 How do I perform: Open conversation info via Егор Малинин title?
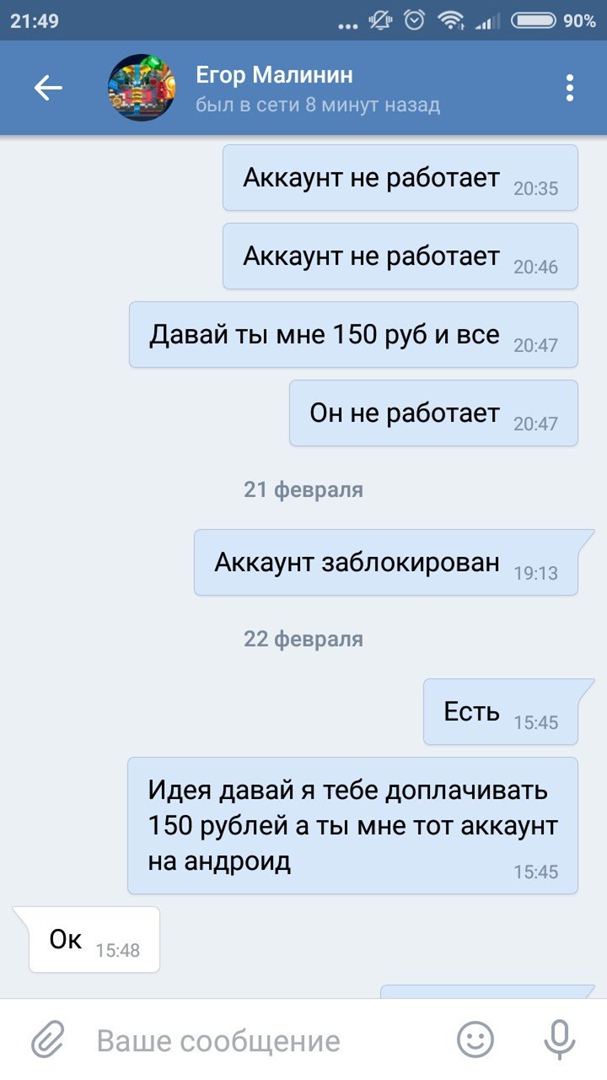pyautogui.click(x=274, y=75)
